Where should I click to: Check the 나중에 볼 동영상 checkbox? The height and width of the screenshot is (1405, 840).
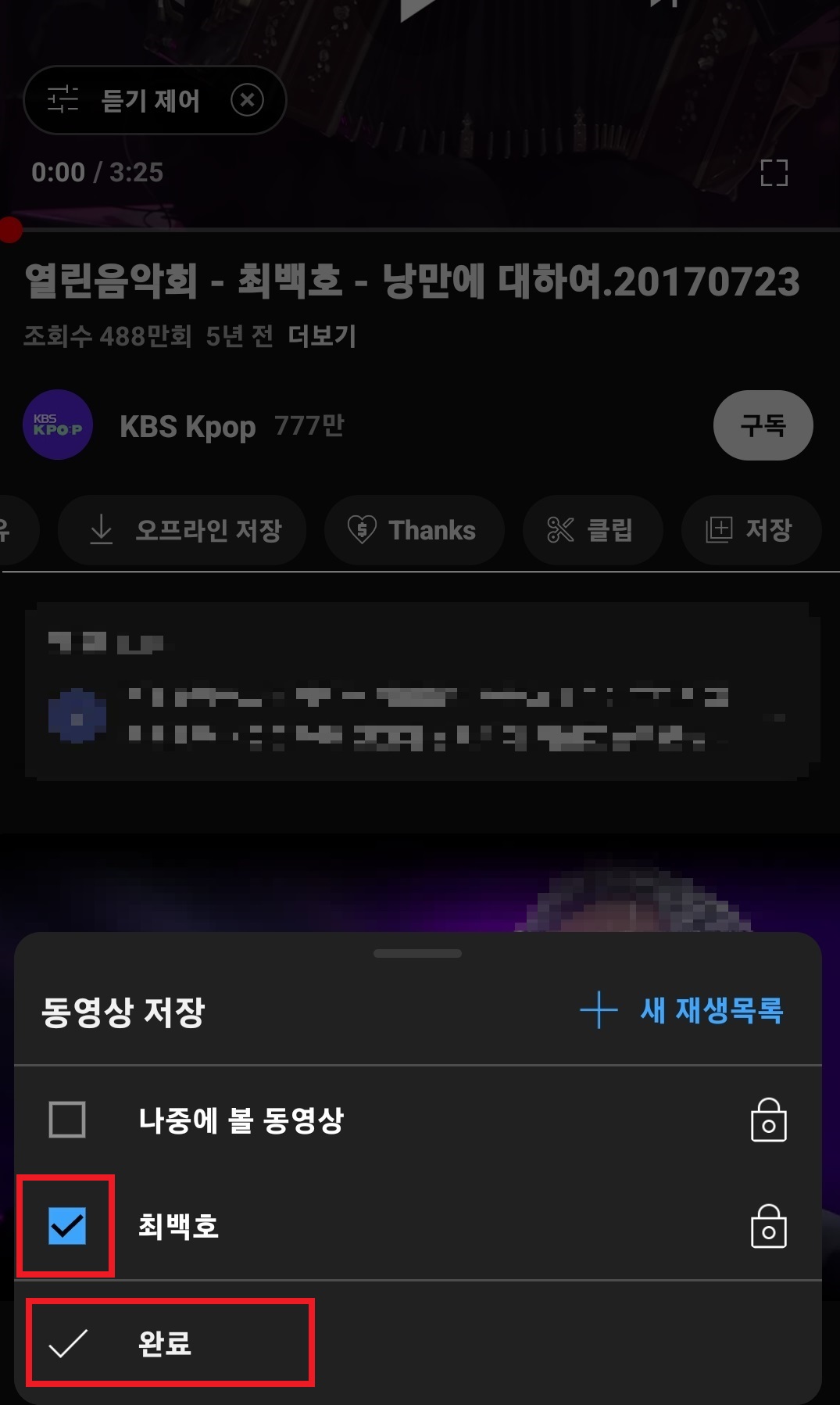point(67,1119)
